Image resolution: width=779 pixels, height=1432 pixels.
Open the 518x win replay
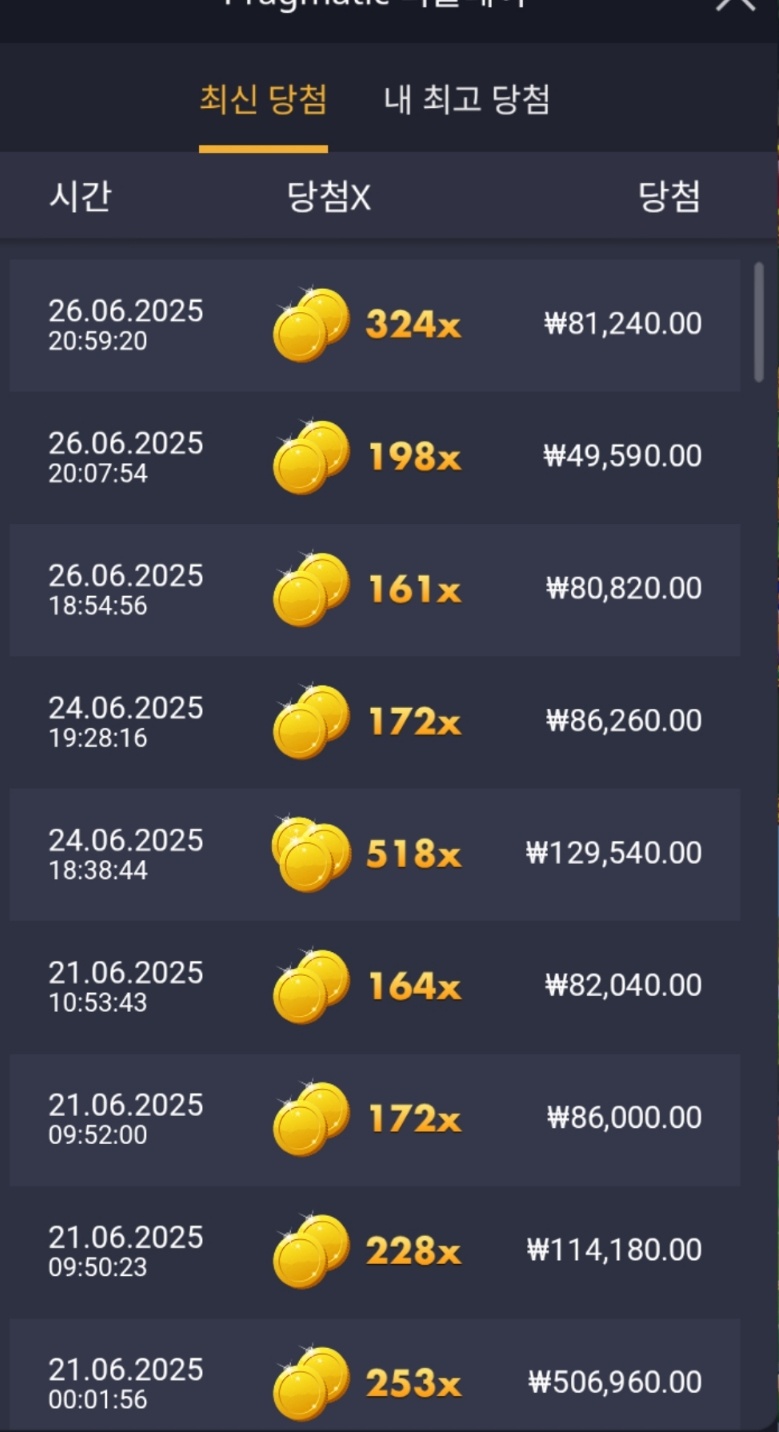(375, 854)
